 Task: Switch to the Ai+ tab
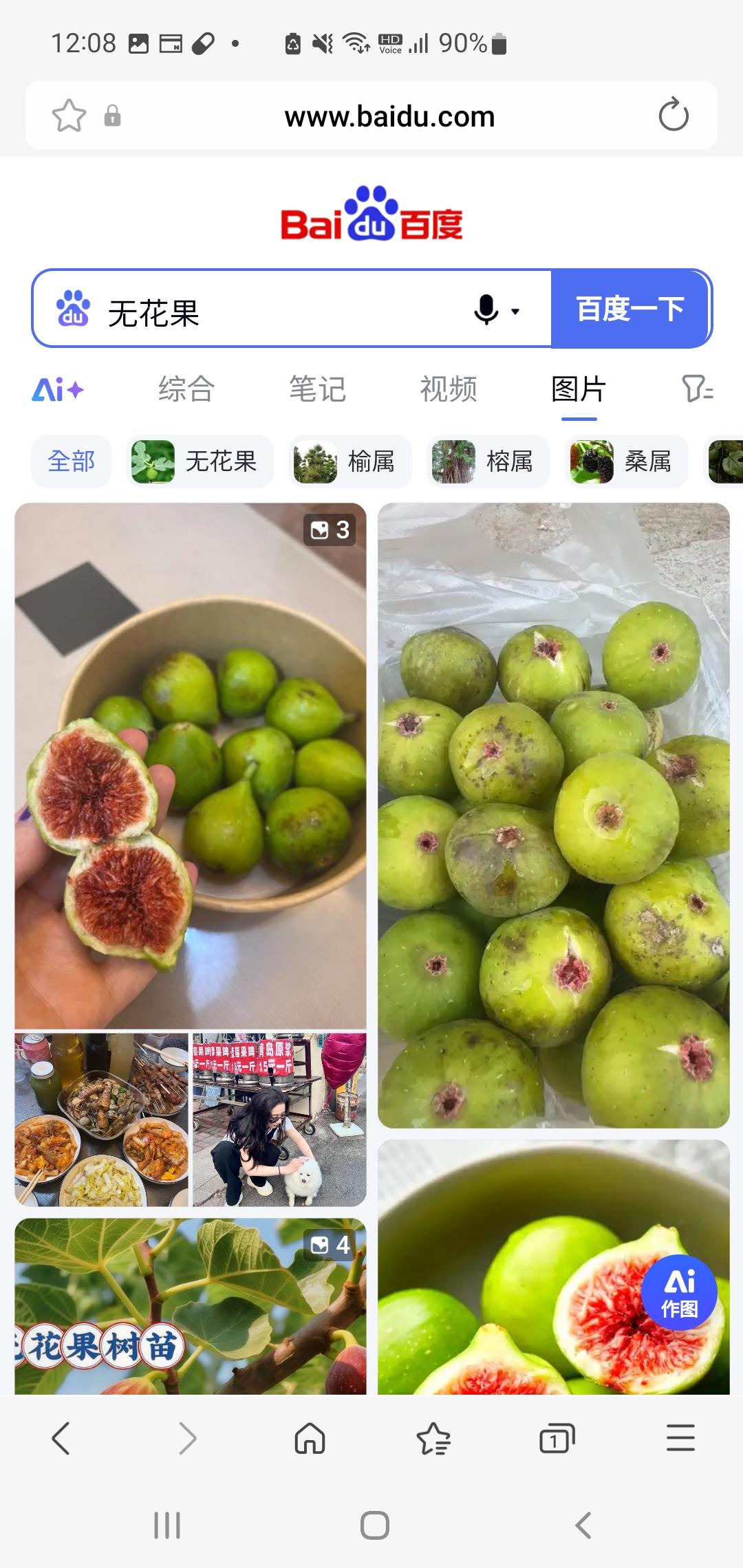point(58,391)
